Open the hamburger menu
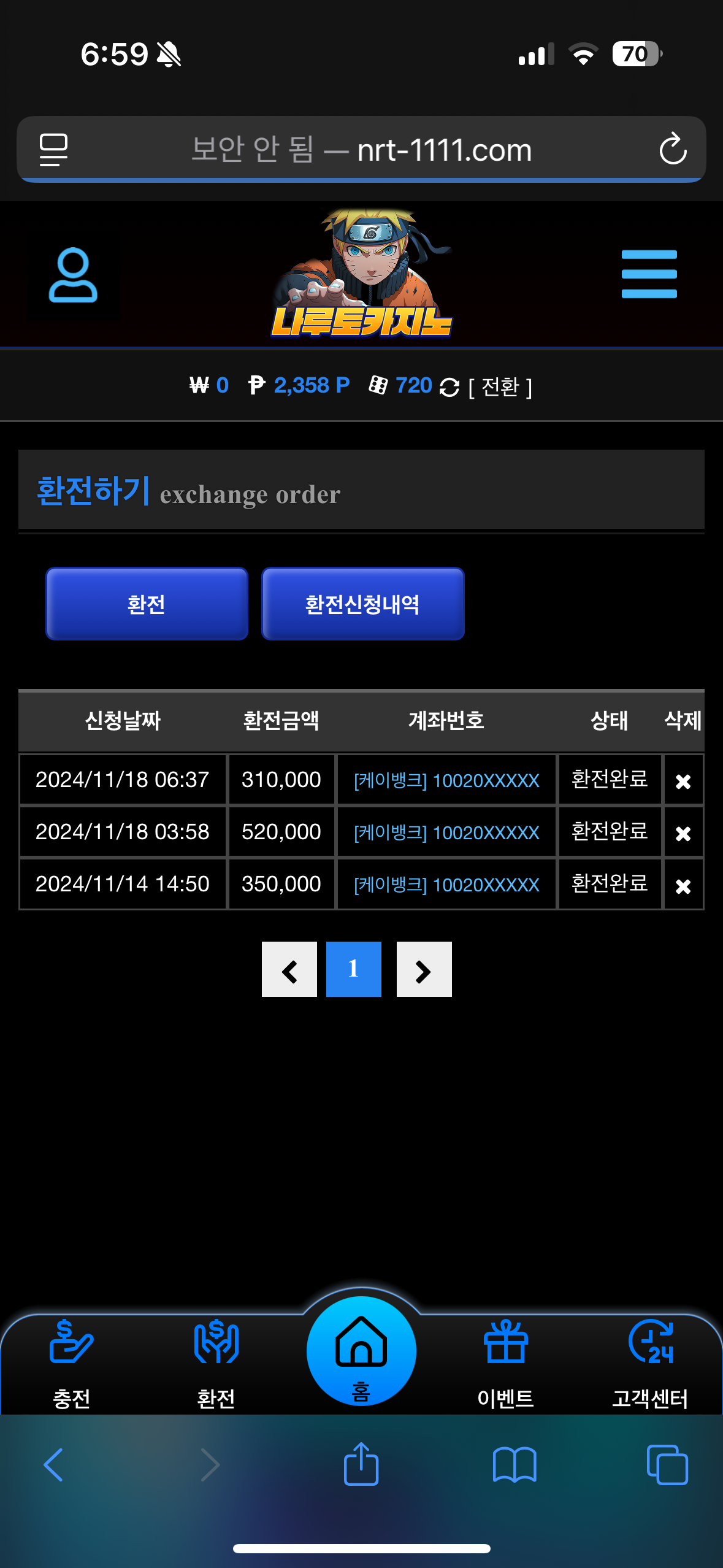Image resolution: width=723 pixels, height=1568 pixels. pyautogui.click(x=649, y=274)
